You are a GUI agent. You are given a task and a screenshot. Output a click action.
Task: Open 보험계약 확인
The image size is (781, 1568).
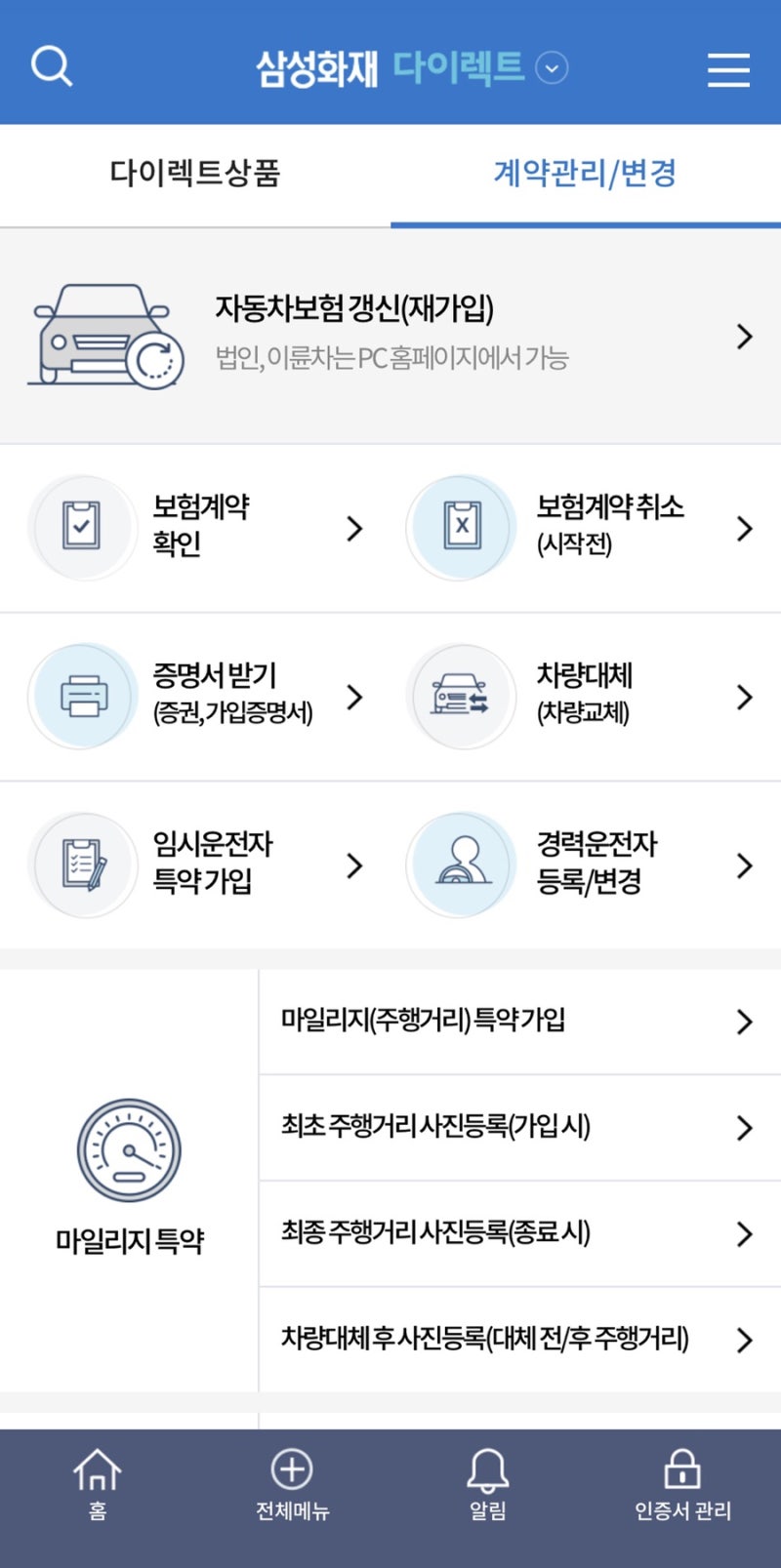pos(195,528)
